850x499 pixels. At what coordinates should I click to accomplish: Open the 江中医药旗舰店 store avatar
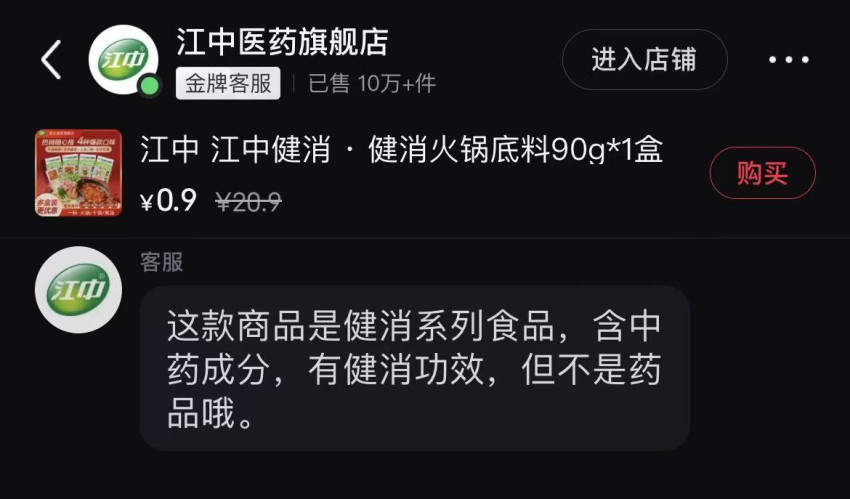tap(122, 60)
